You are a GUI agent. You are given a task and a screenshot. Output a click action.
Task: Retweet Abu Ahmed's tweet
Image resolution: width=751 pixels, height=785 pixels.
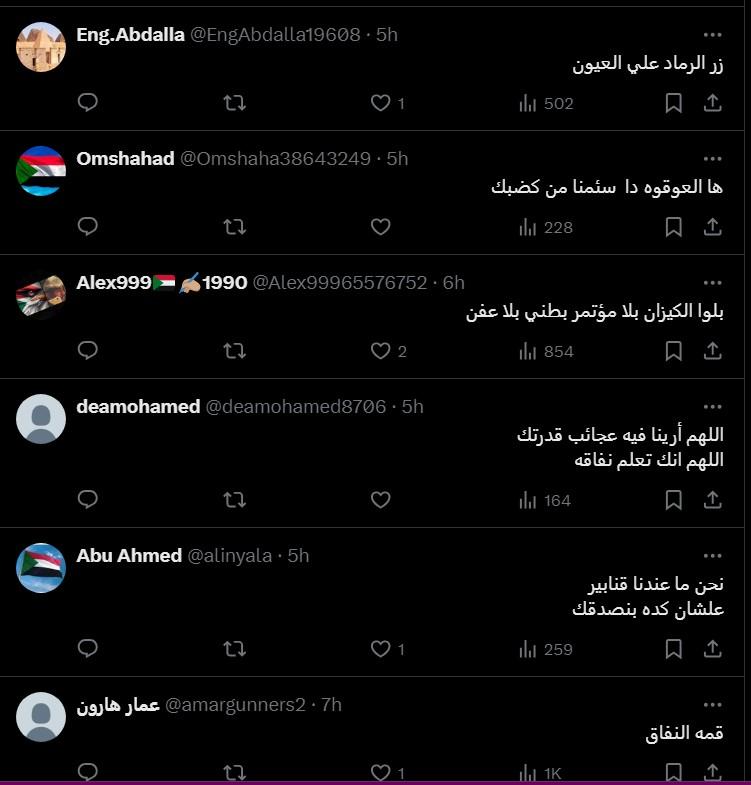234,649
